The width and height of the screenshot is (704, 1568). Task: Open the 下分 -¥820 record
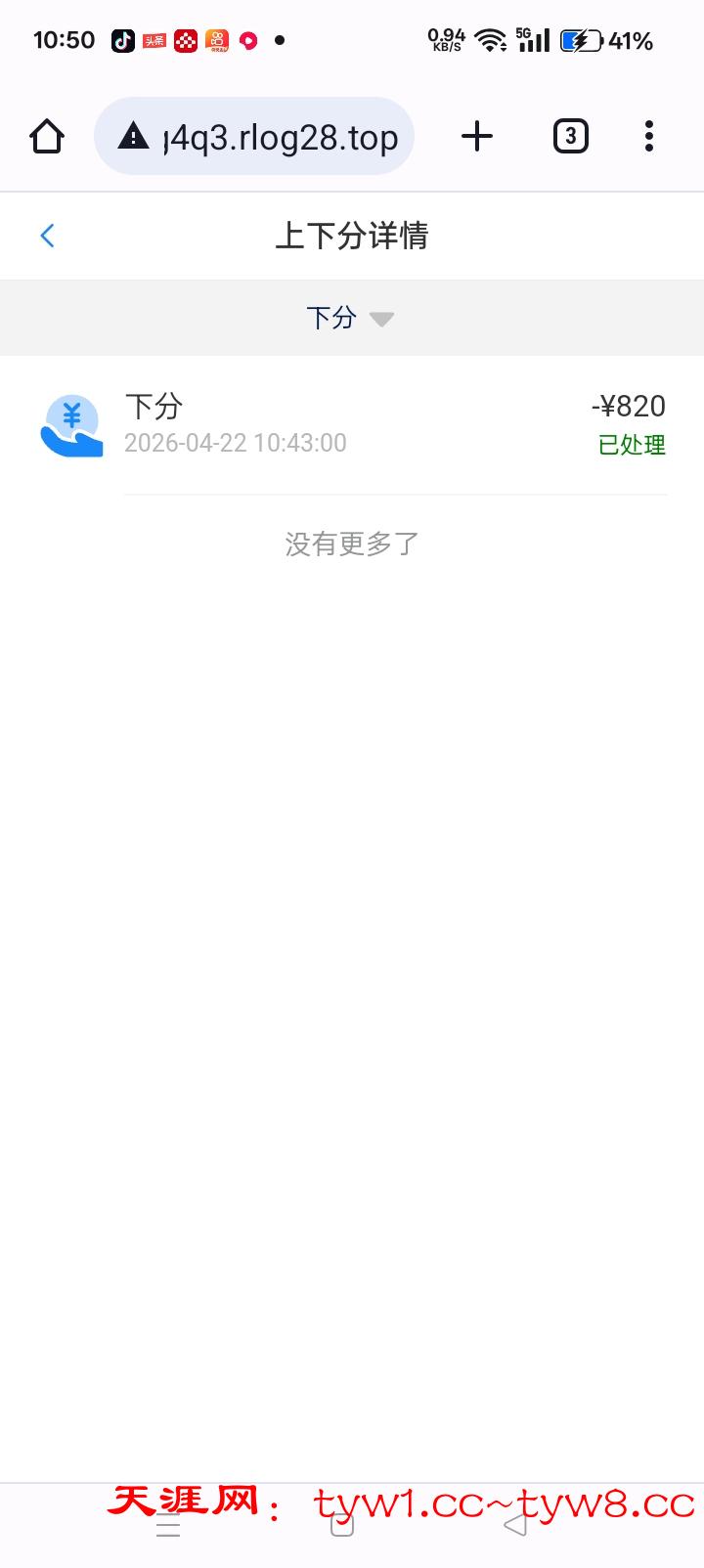352,425
